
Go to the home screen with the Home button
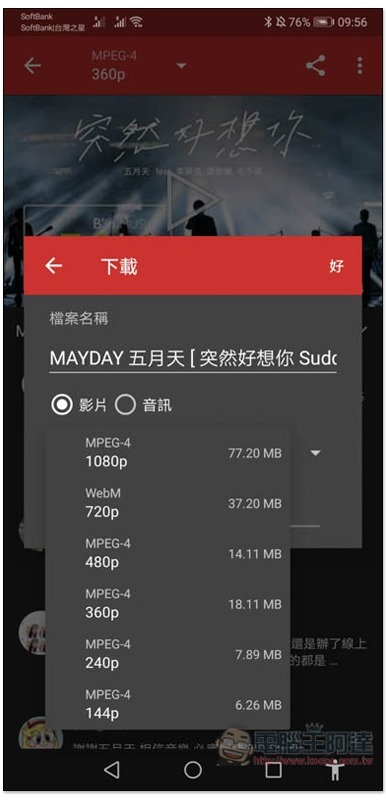click(193, 769)
